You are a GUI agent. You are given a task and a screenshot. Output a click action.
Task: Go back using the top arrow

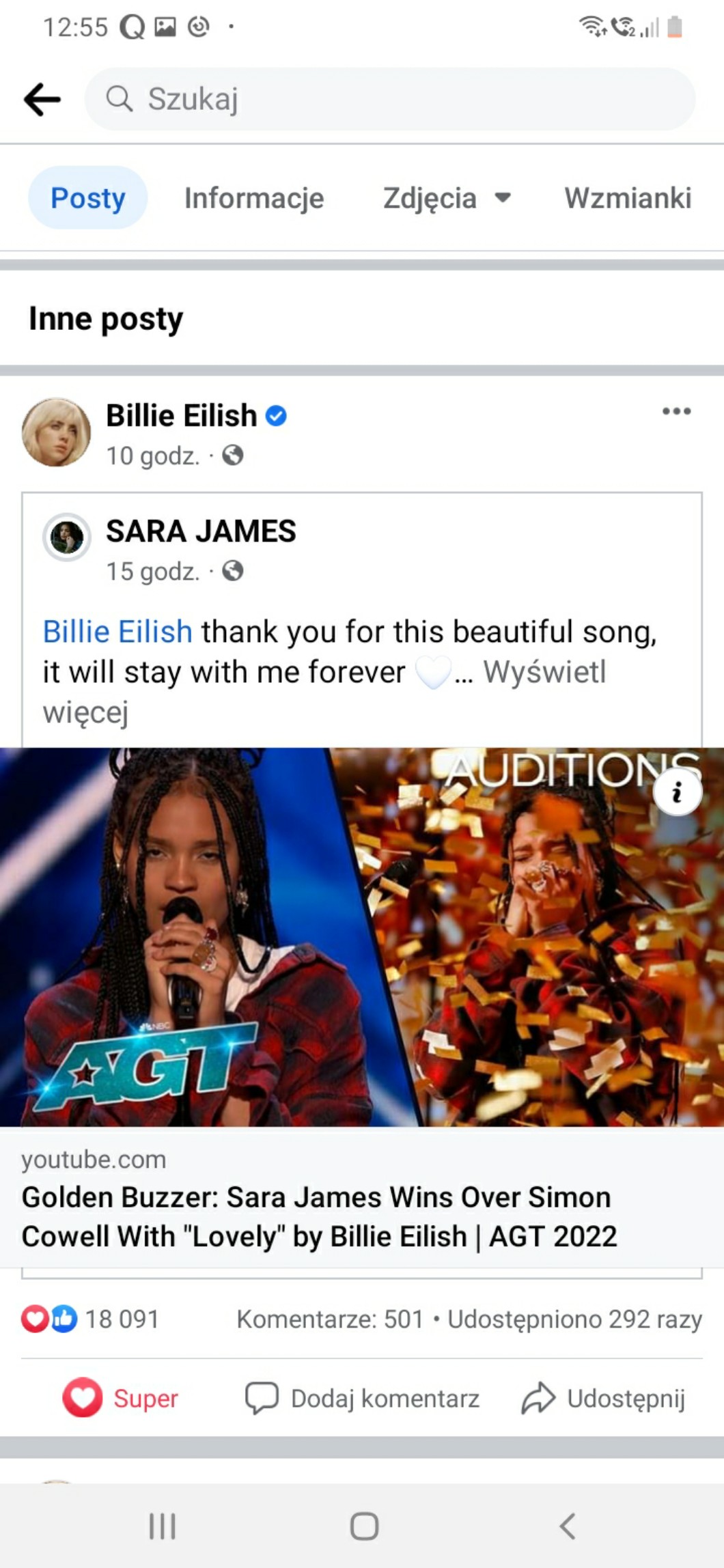(x=42, y=100)
